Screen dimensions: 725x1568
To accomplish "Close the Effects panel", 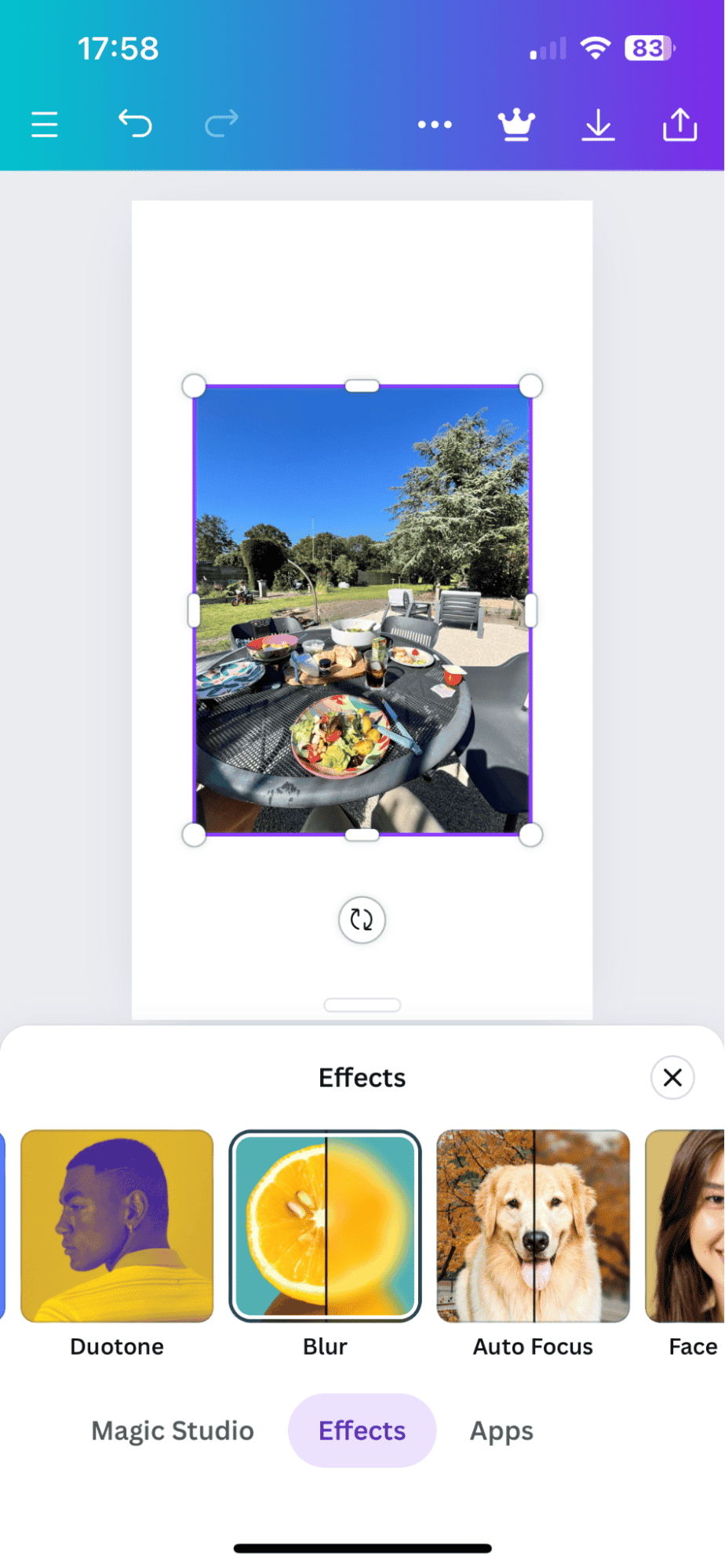I will tap(672, 1078).
